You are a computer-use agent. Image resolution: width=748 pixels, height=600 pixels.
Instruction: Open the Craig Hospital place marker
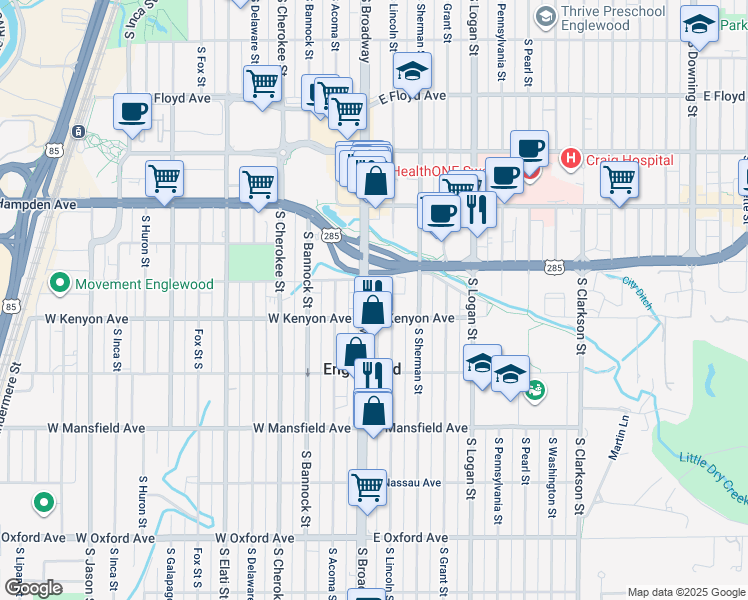point(570,158)
